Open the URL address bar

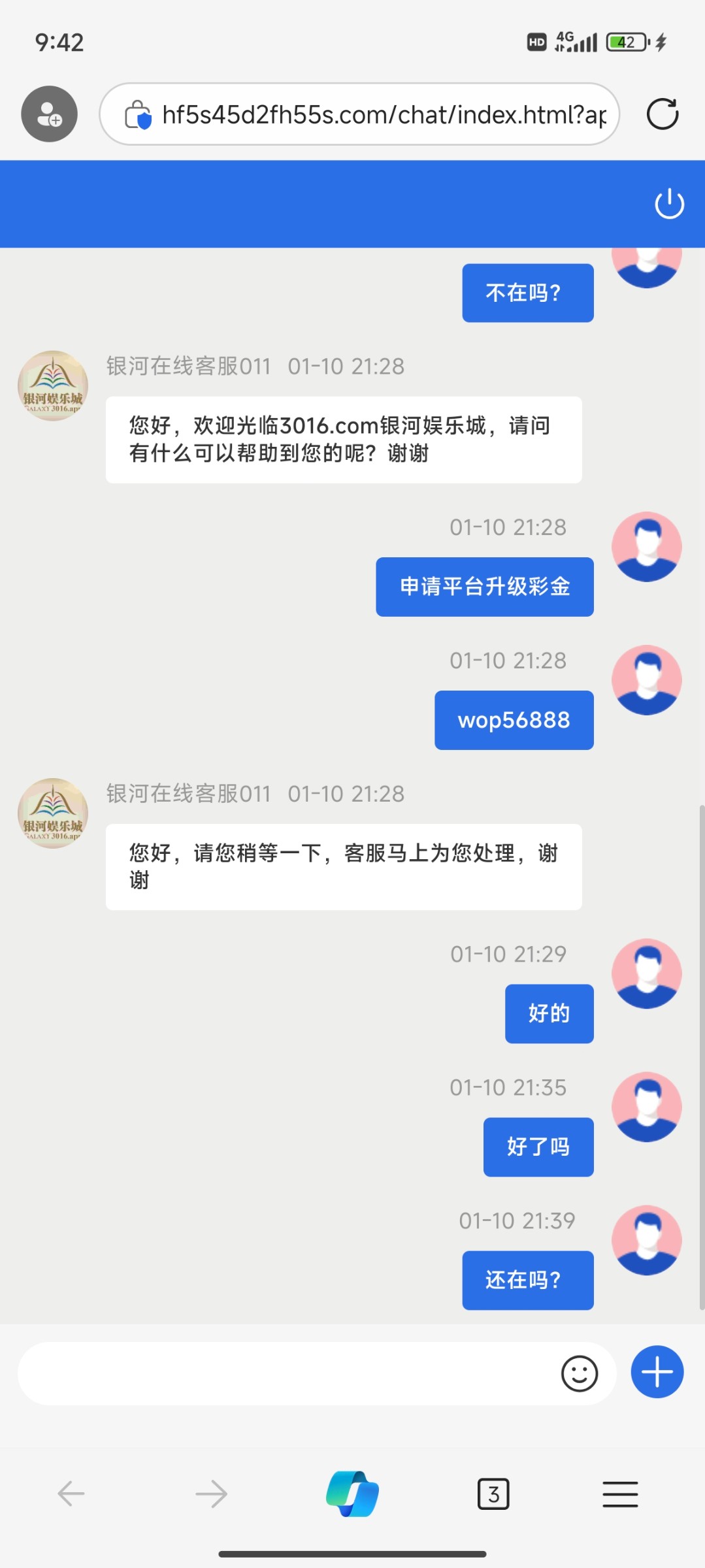pyautogui.click(x=359, y=114)
